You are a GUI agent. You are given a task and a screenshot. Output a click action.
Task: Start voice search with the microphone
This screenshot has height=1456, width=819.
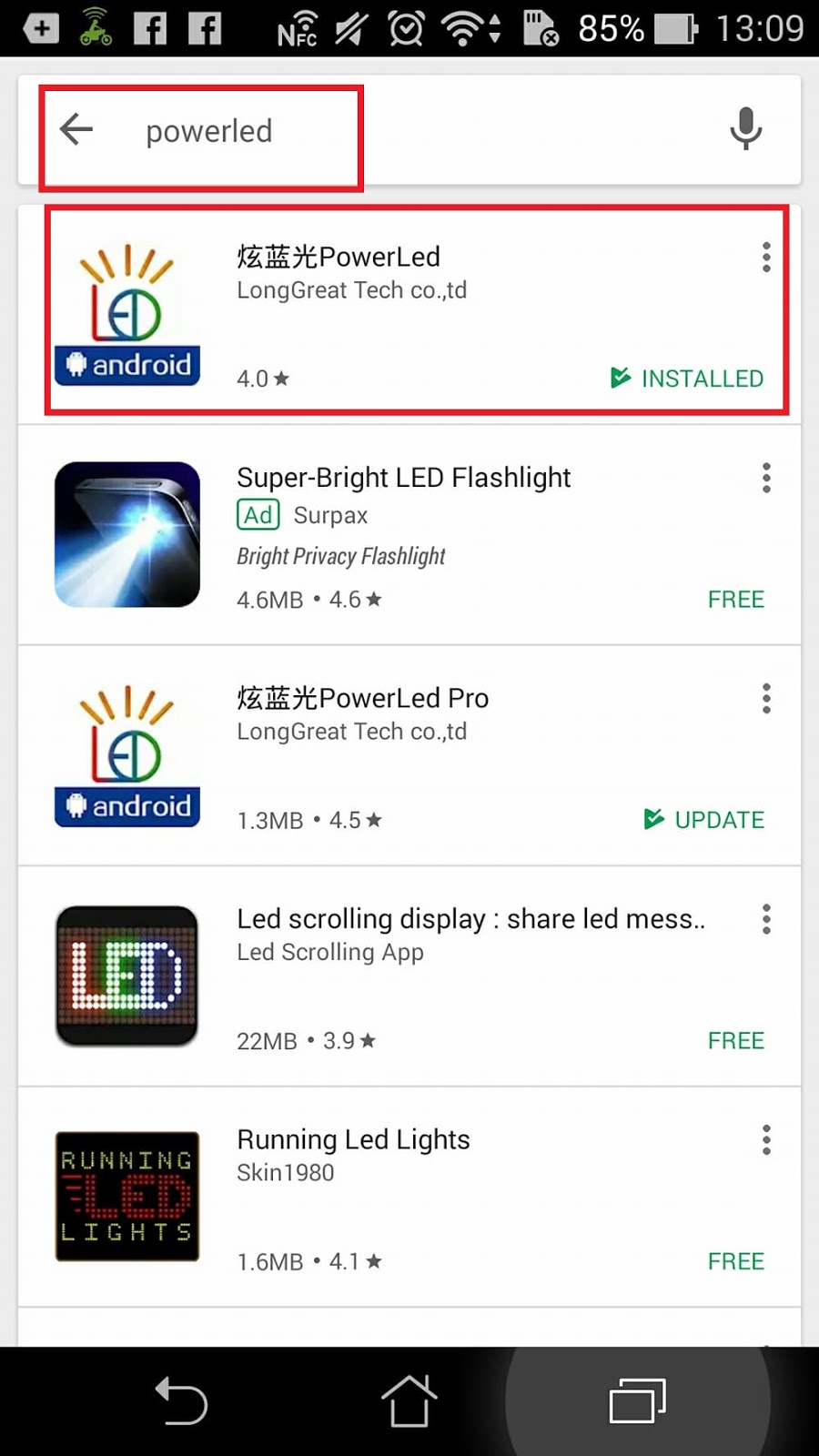tap(745, 128)
